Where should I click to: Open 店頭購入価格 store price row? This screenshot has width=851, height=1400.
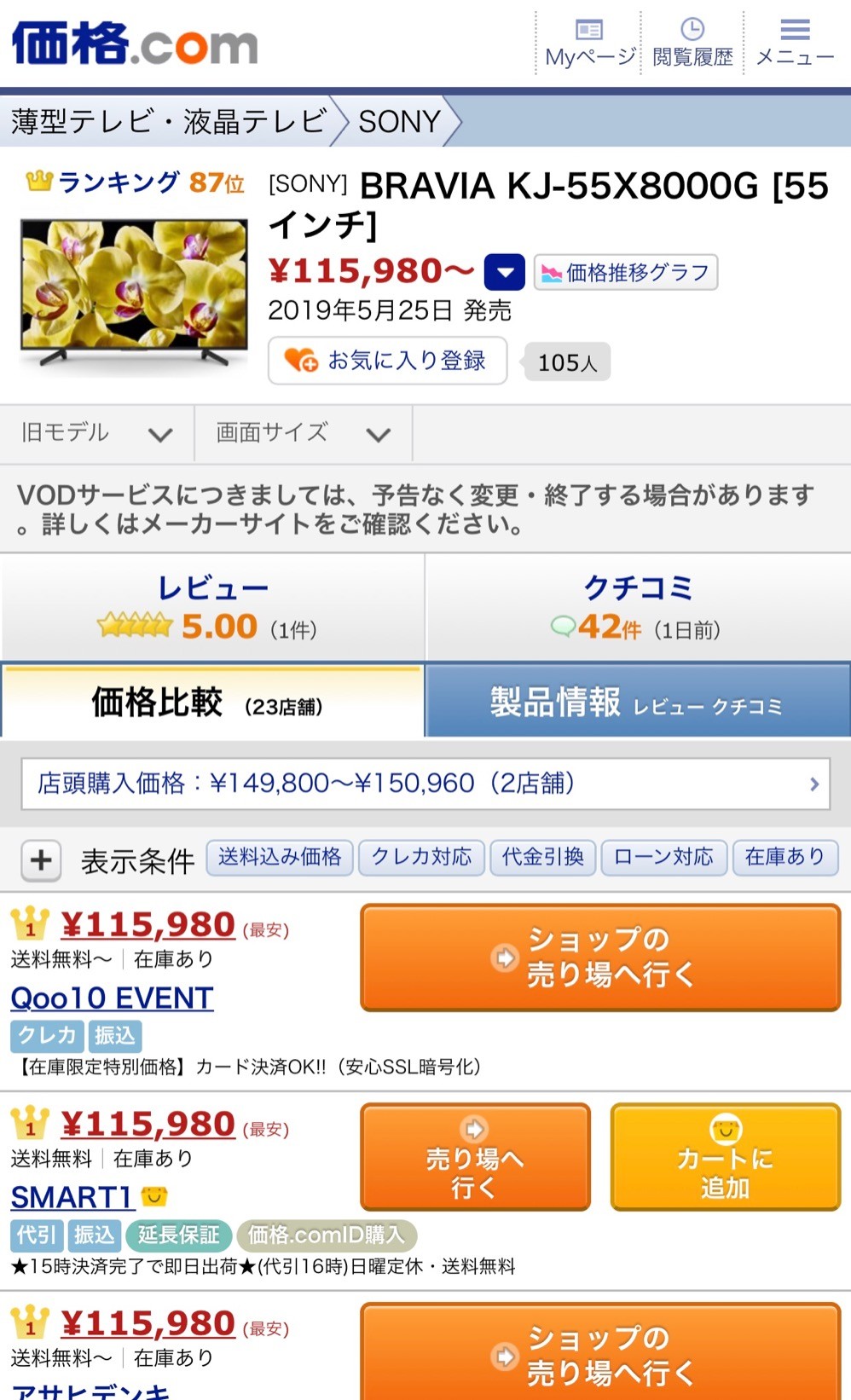coord(425,784)
